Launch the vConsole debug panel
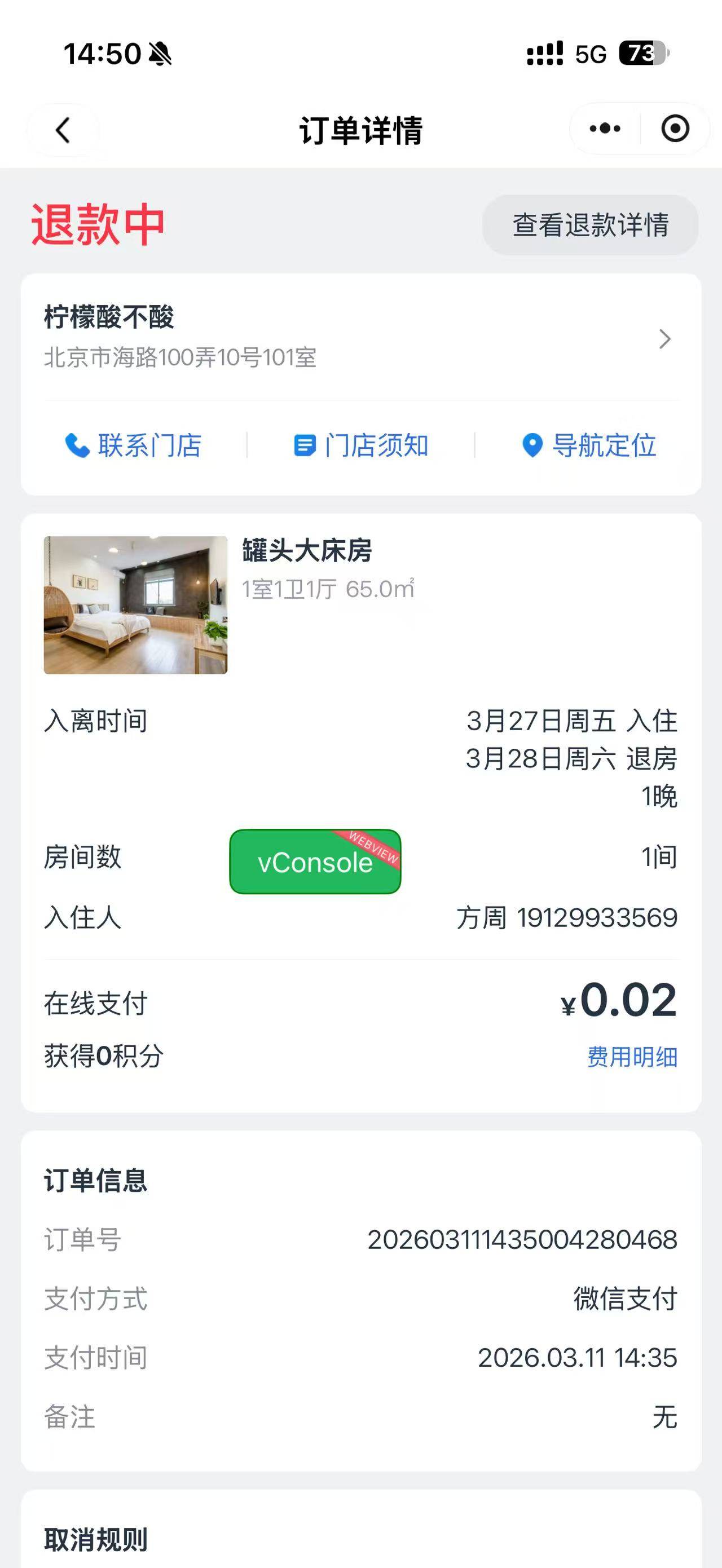Viewport: 722px width, 1568px height. tap(315, 862)
